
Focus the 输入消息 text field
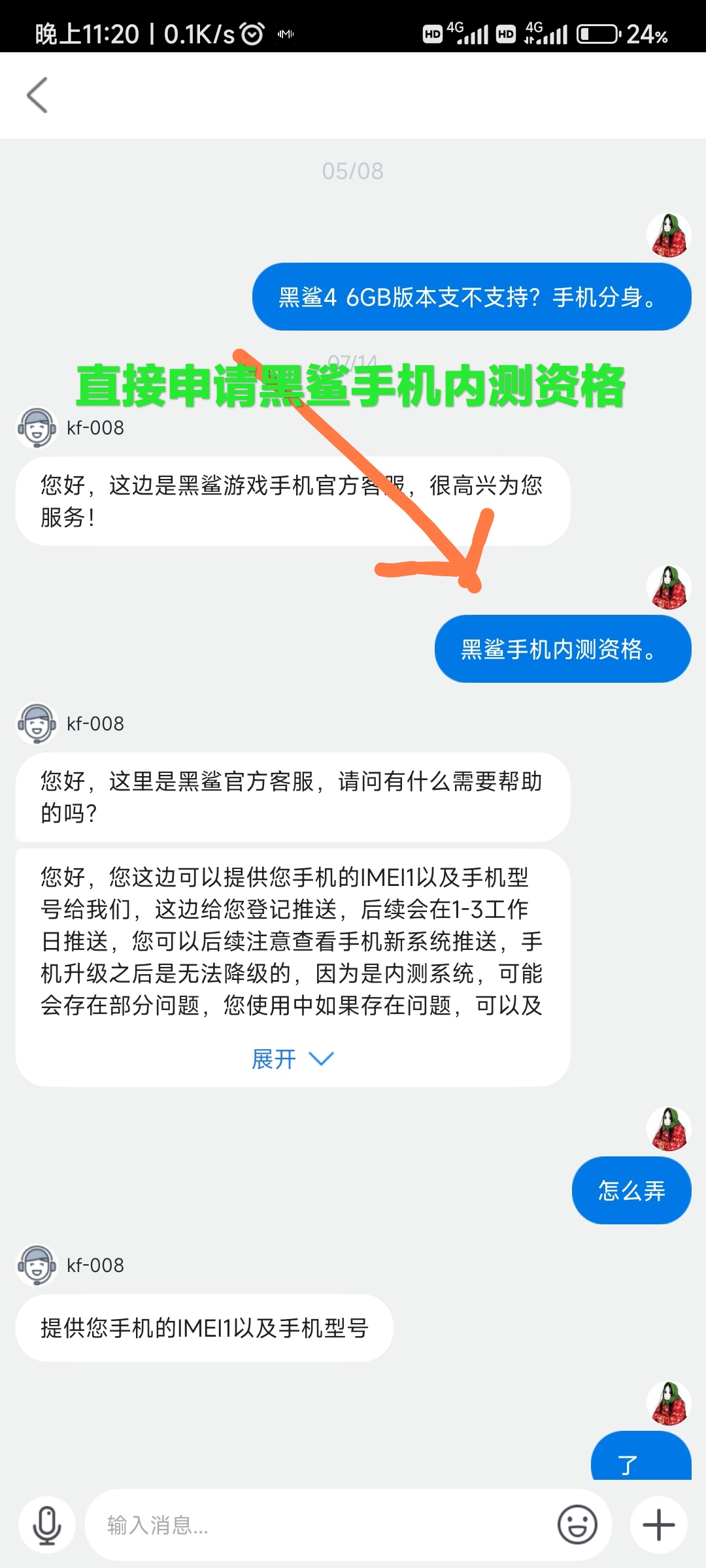tap(320, 1525)
